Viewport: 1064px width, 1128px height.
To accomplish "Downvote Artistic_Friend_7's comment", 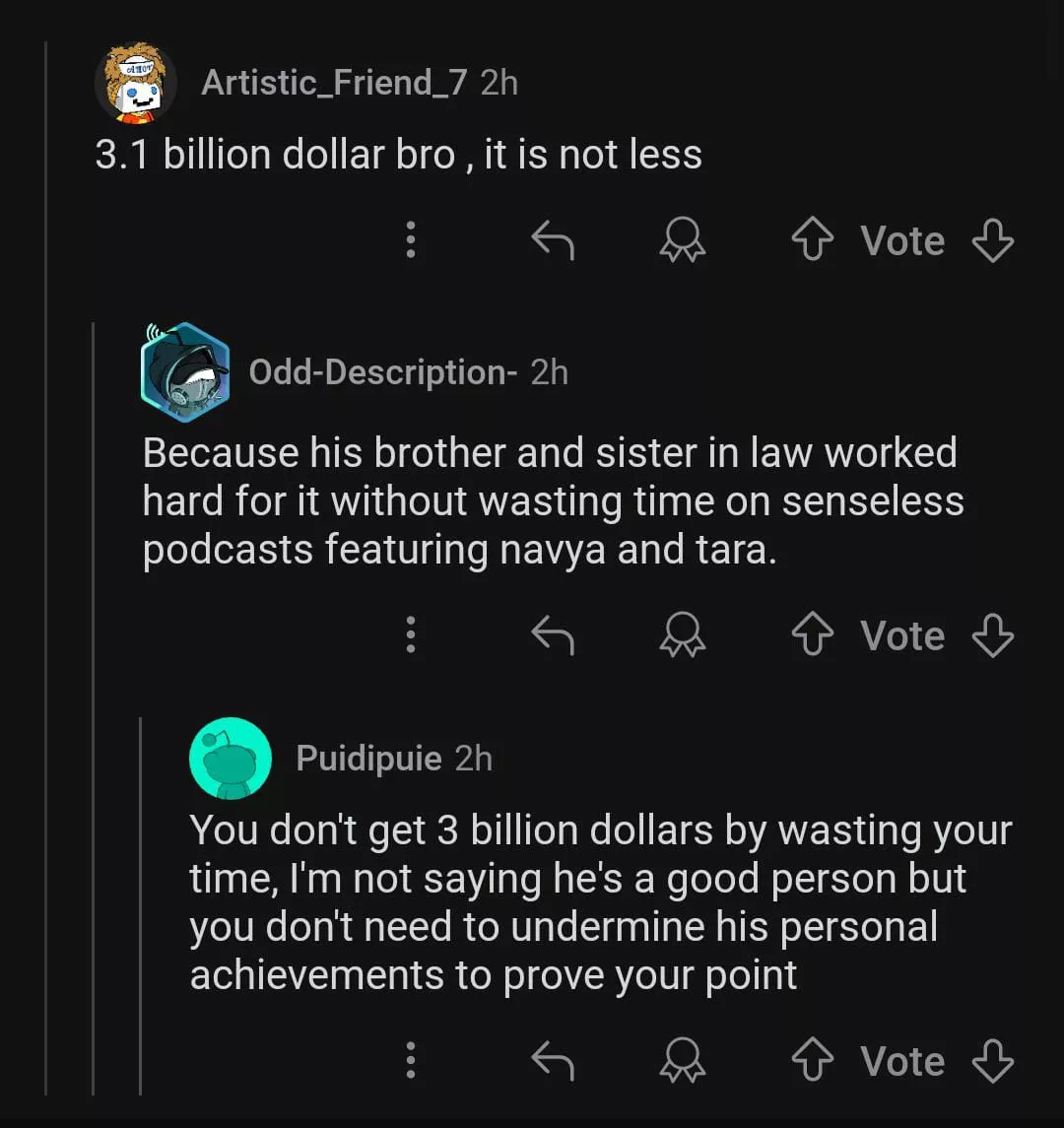I will point(992,240).
